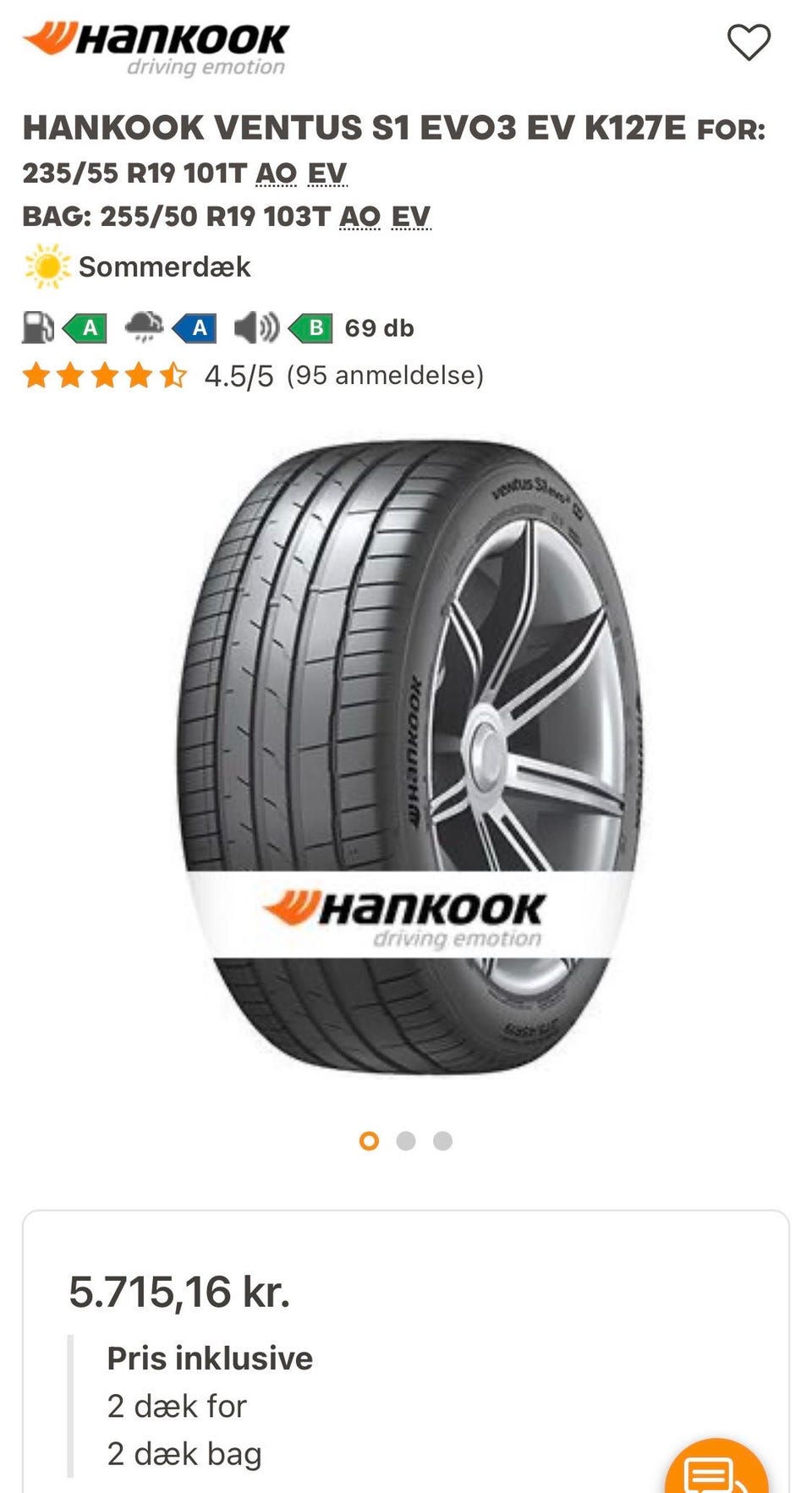
Task: Tap the AO link in the front tire size
Action: coord(276,173)
